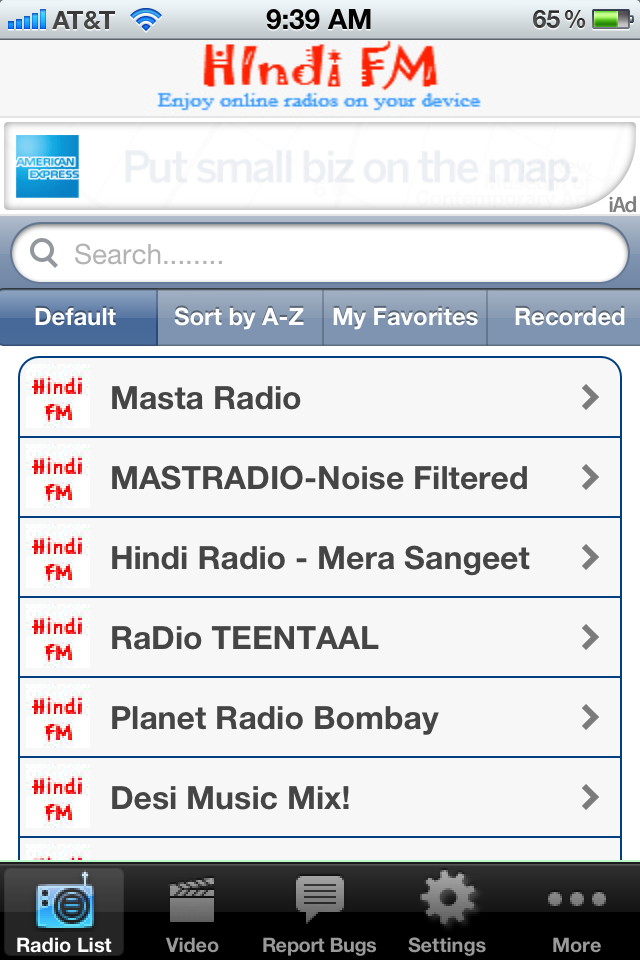The image size is (640, 960).
Task: Open MASTRADIO-Noise Filtered station
Action: (320, 478)
